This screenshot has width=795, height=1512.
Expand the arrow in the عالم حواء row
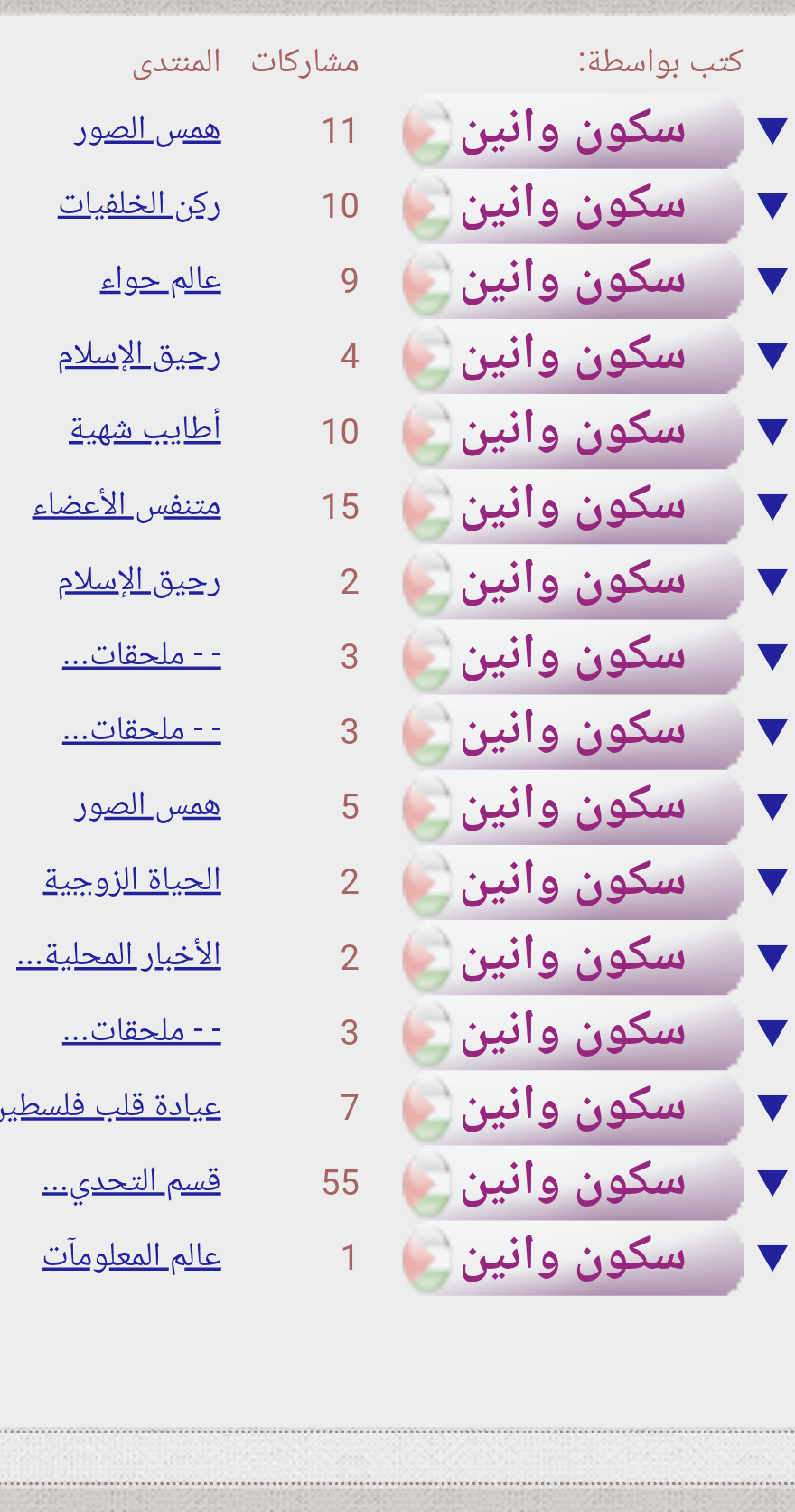click(x=773, y=281)
